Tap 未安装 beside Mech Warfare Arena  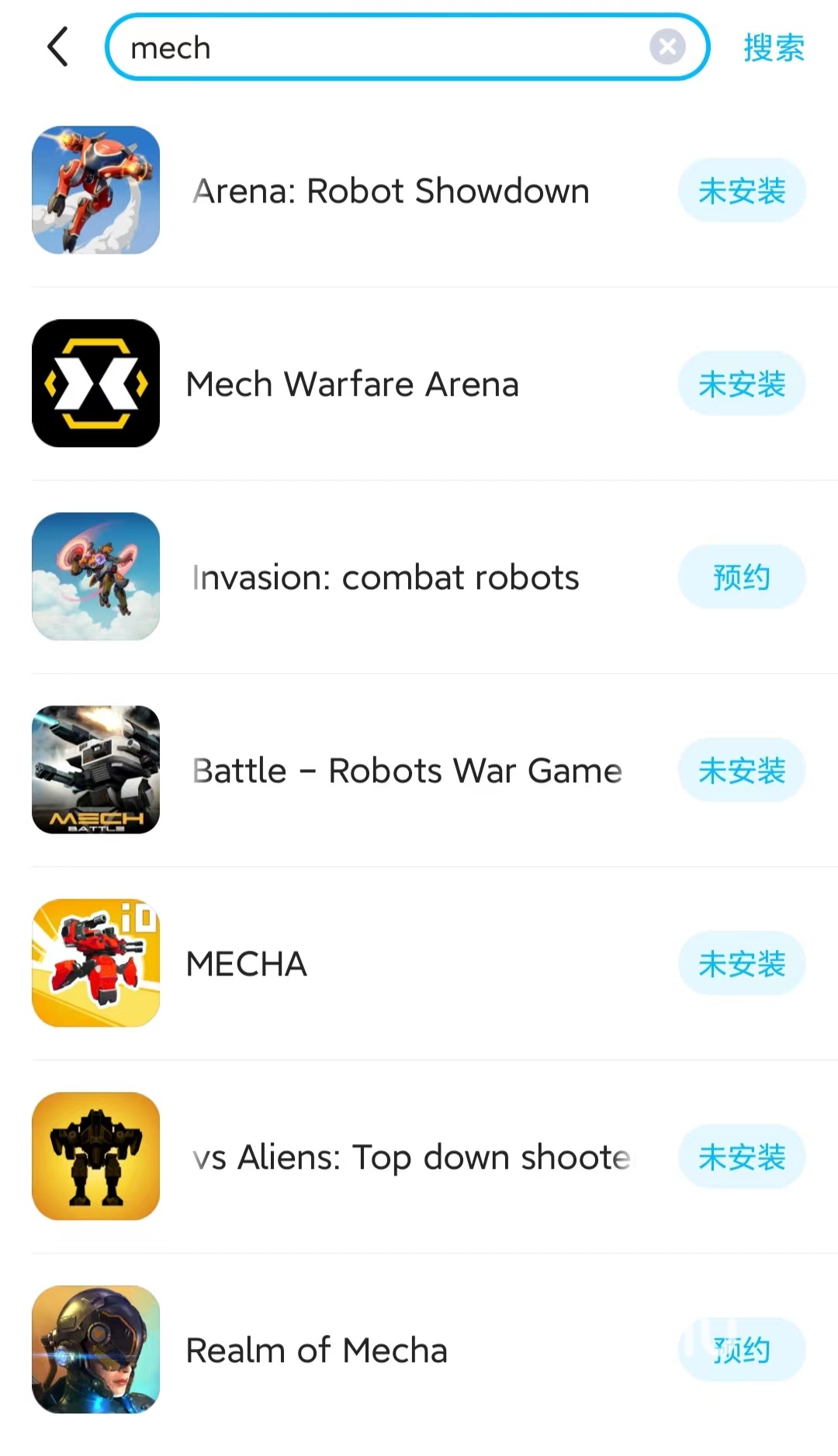click(x=742, y=384)
